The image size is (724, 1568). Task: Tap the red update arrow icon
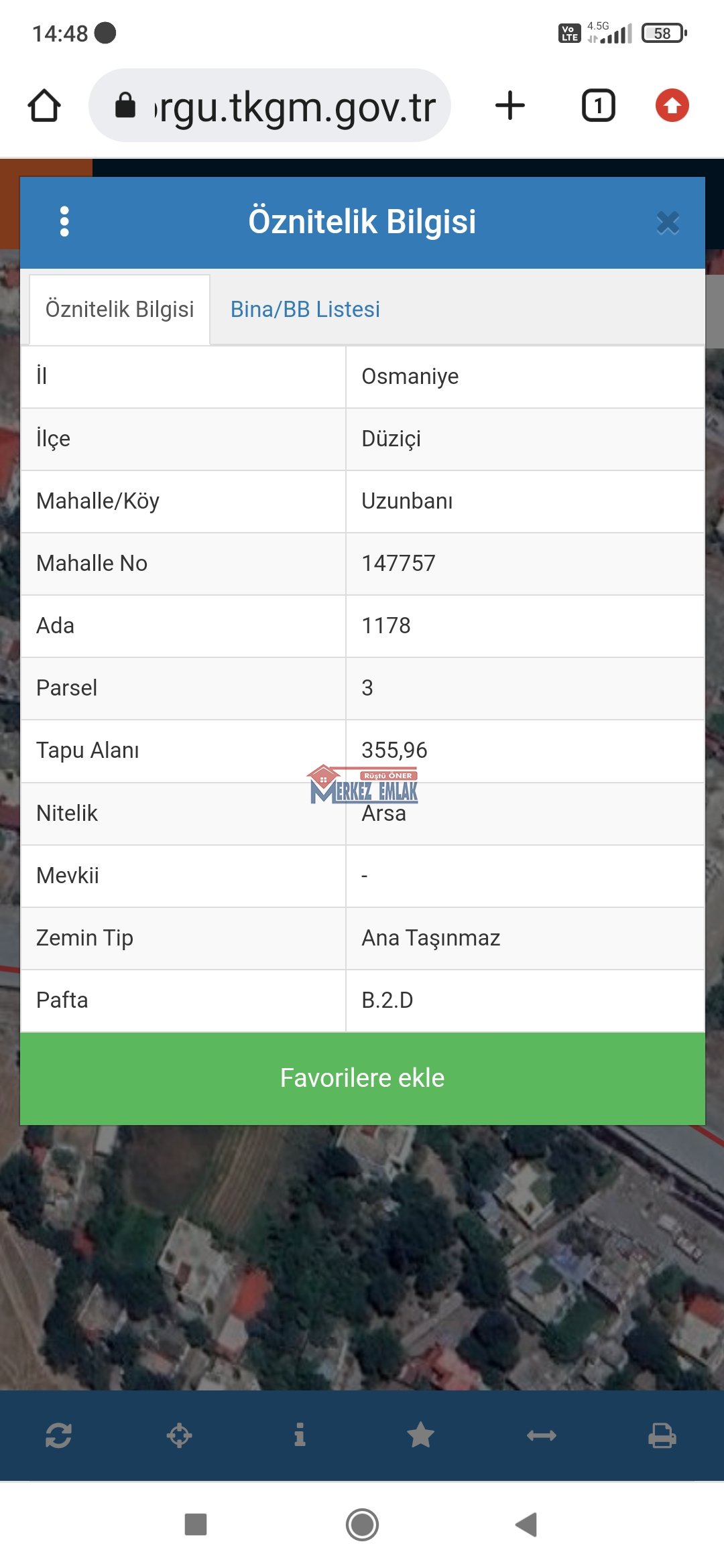[x=672, y=106]
